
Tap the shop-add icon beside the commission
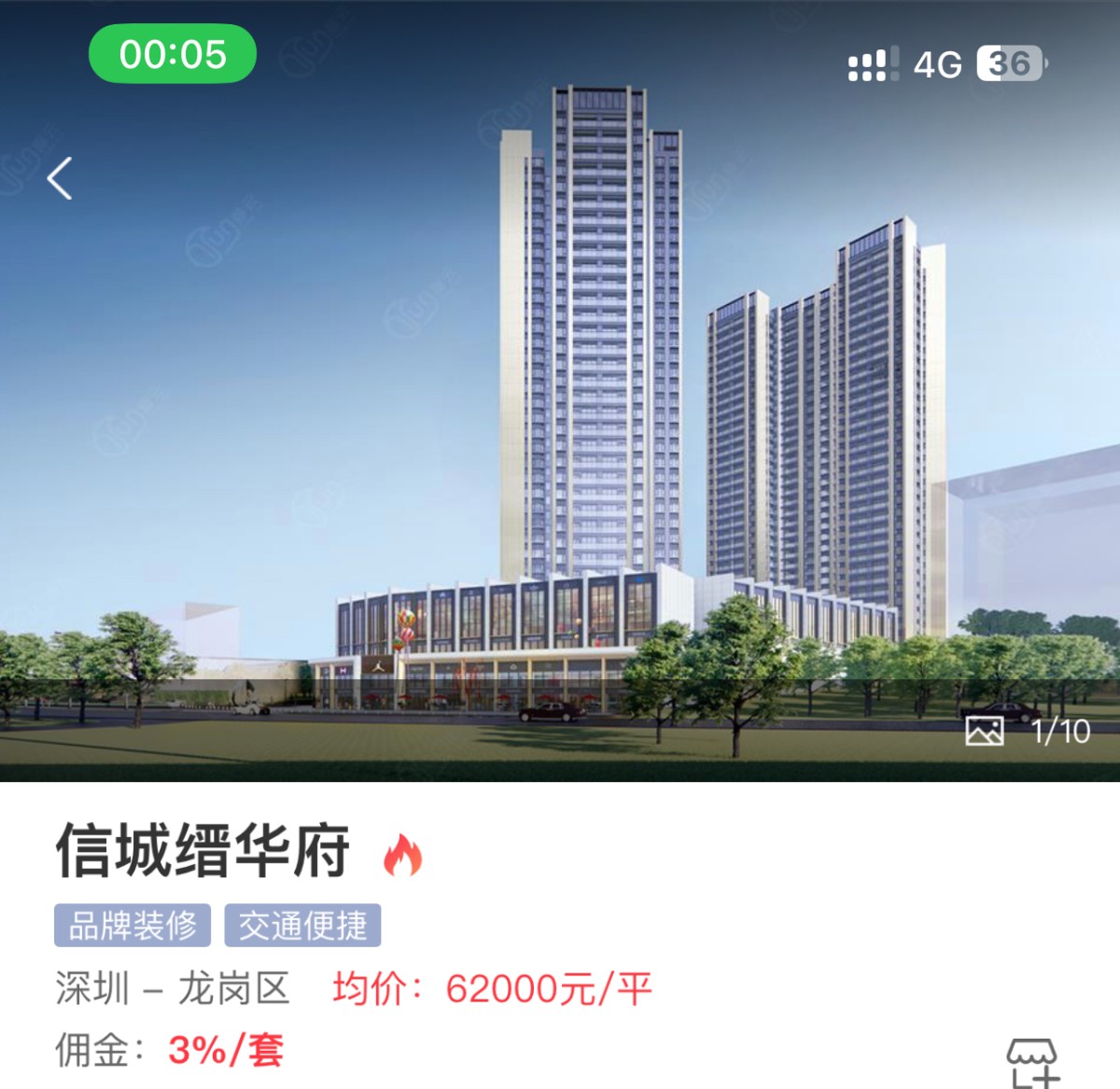pos(1032,1062)
